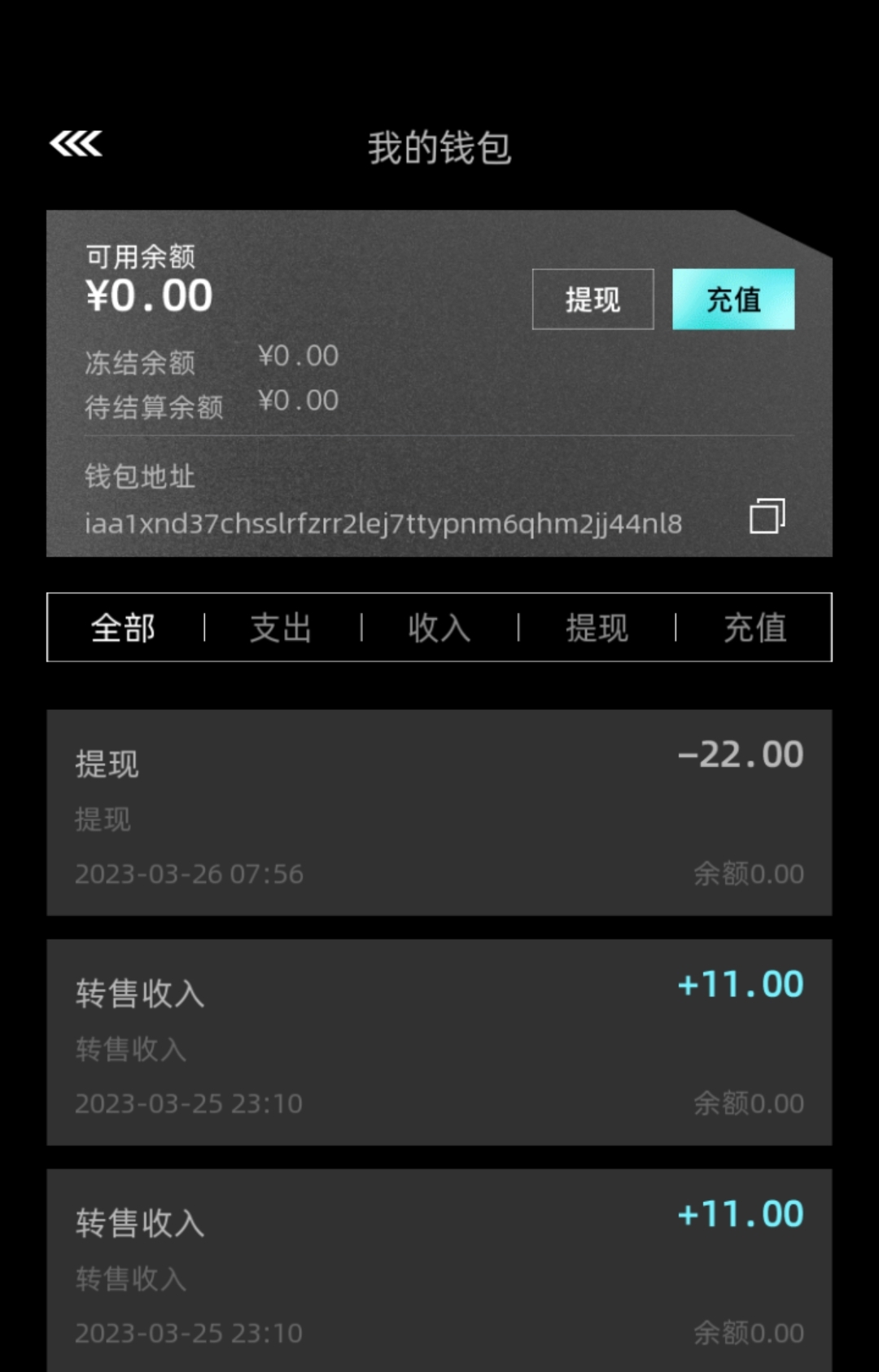This screenshot has height=1372, width=879.
Task: Go back with the triple-arrow icon
Action: (x=76, y=144)
